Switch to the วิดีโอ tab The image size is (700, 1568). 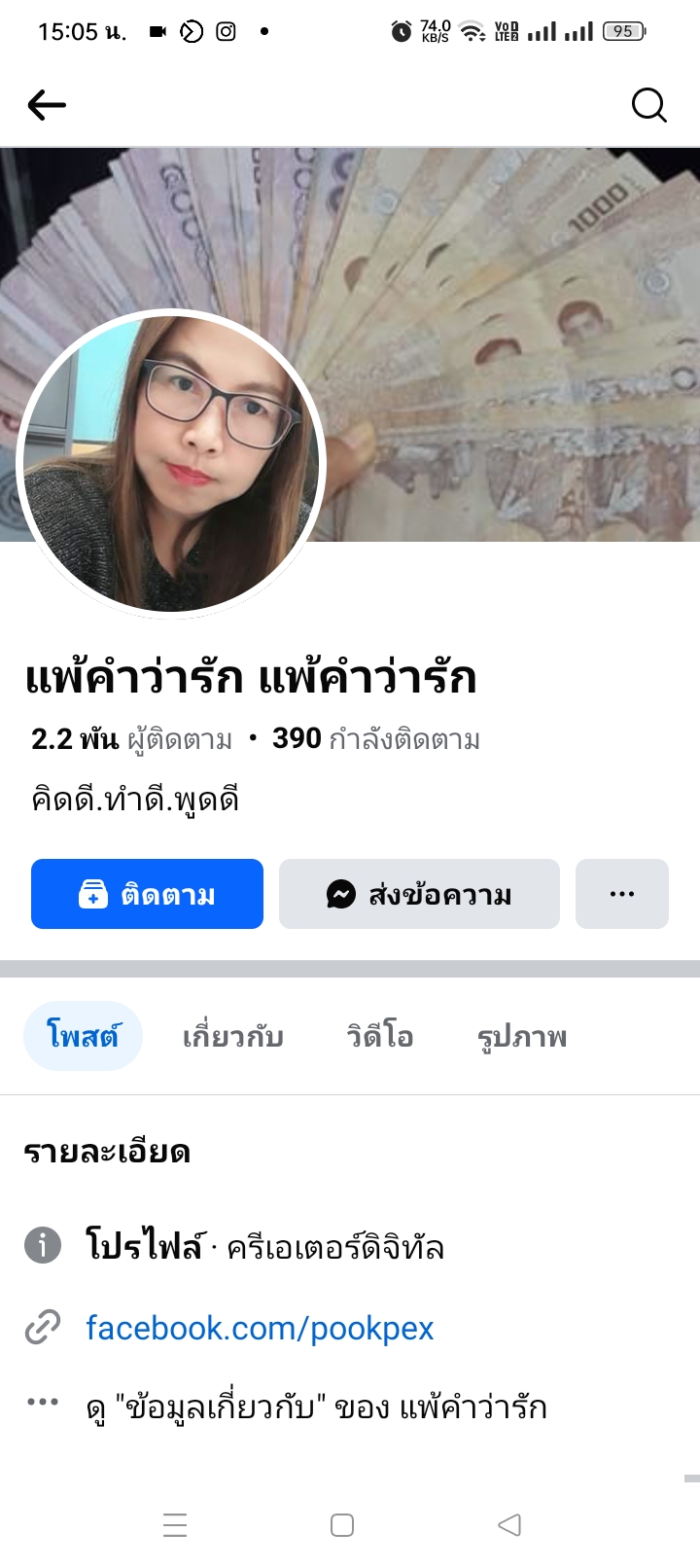380,1036
